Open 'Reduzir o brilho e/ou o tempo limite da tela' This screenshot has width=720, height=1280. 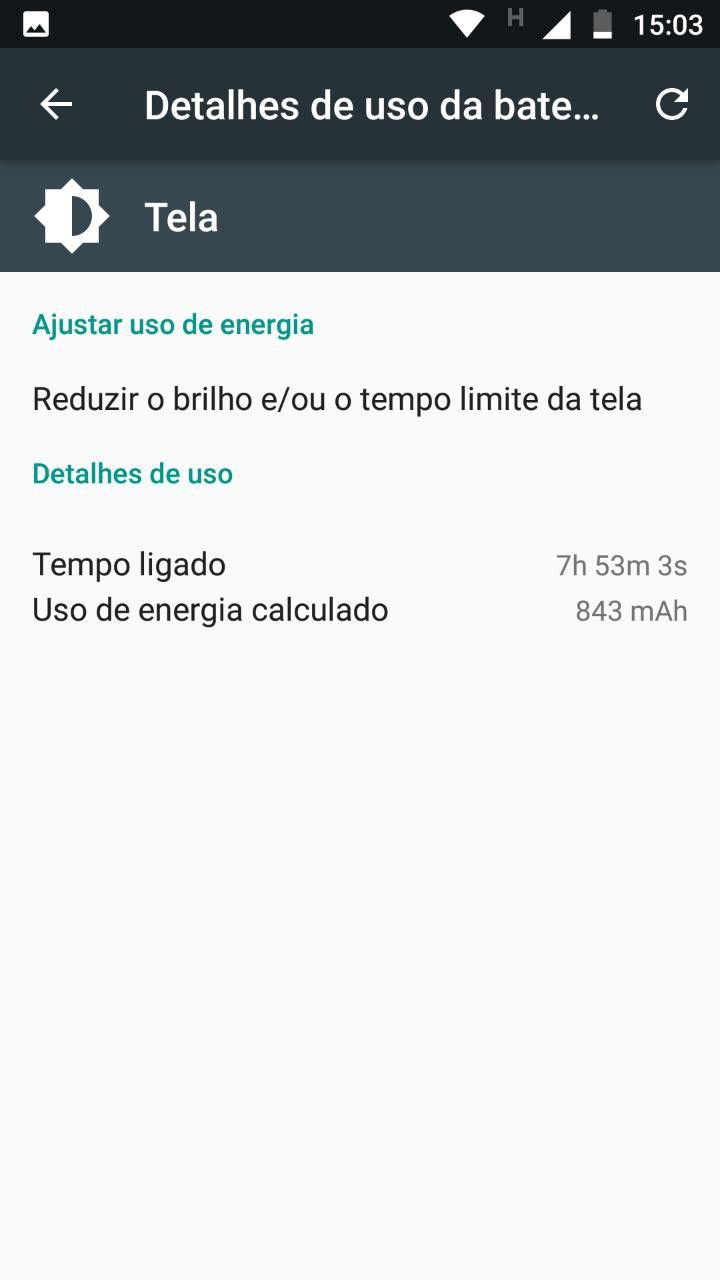click(337, 399)
